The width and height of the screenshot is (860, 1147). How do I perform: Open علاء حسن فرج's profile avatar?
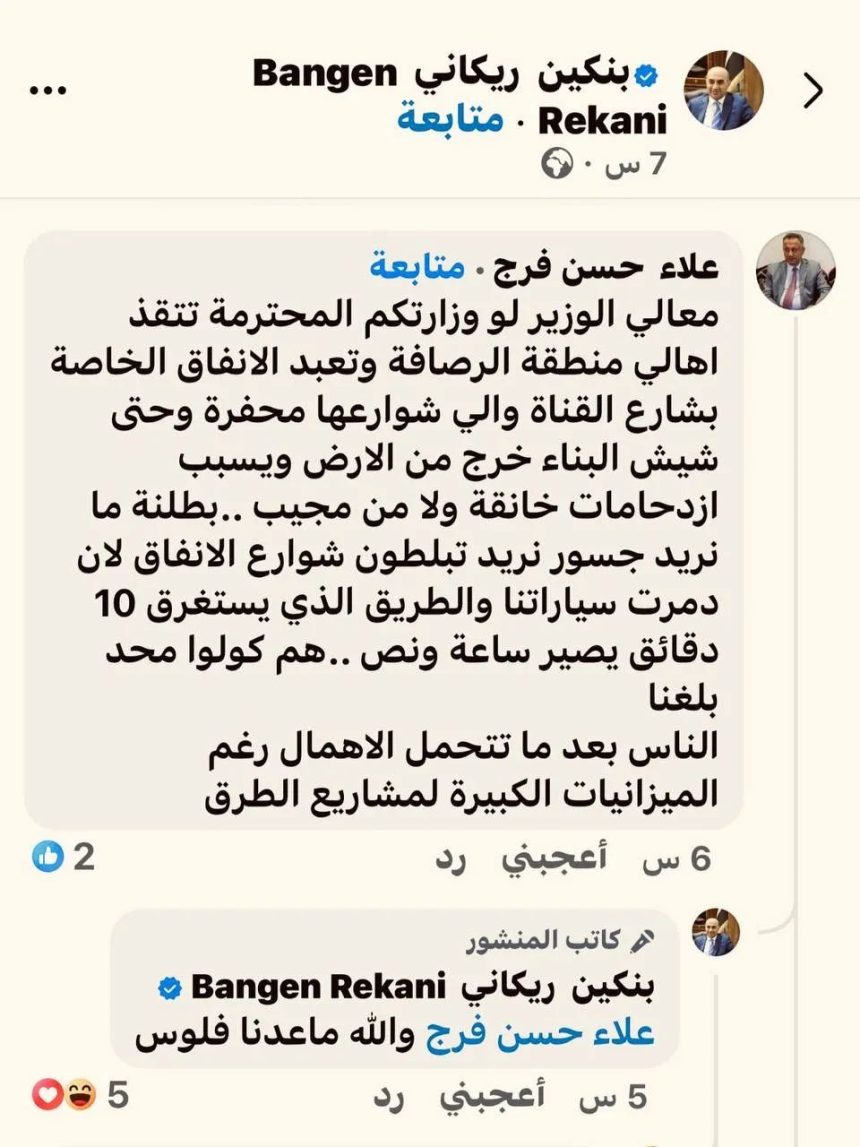[x=795, y=272]
